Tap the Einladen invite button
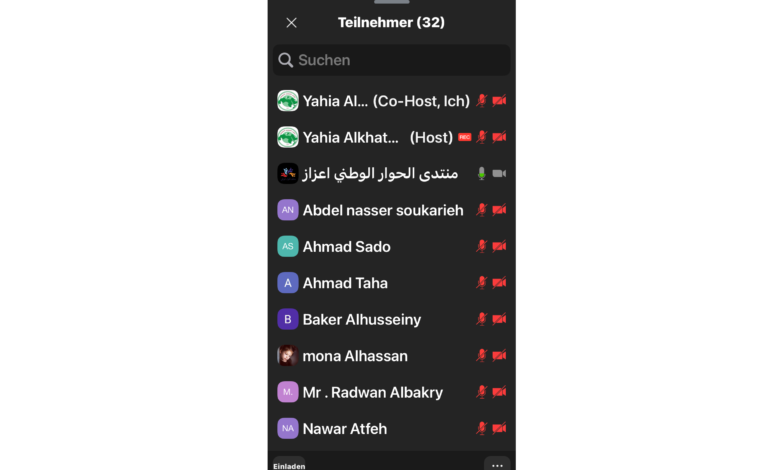This screenshot has width=780, height=470. pos(289,465)
